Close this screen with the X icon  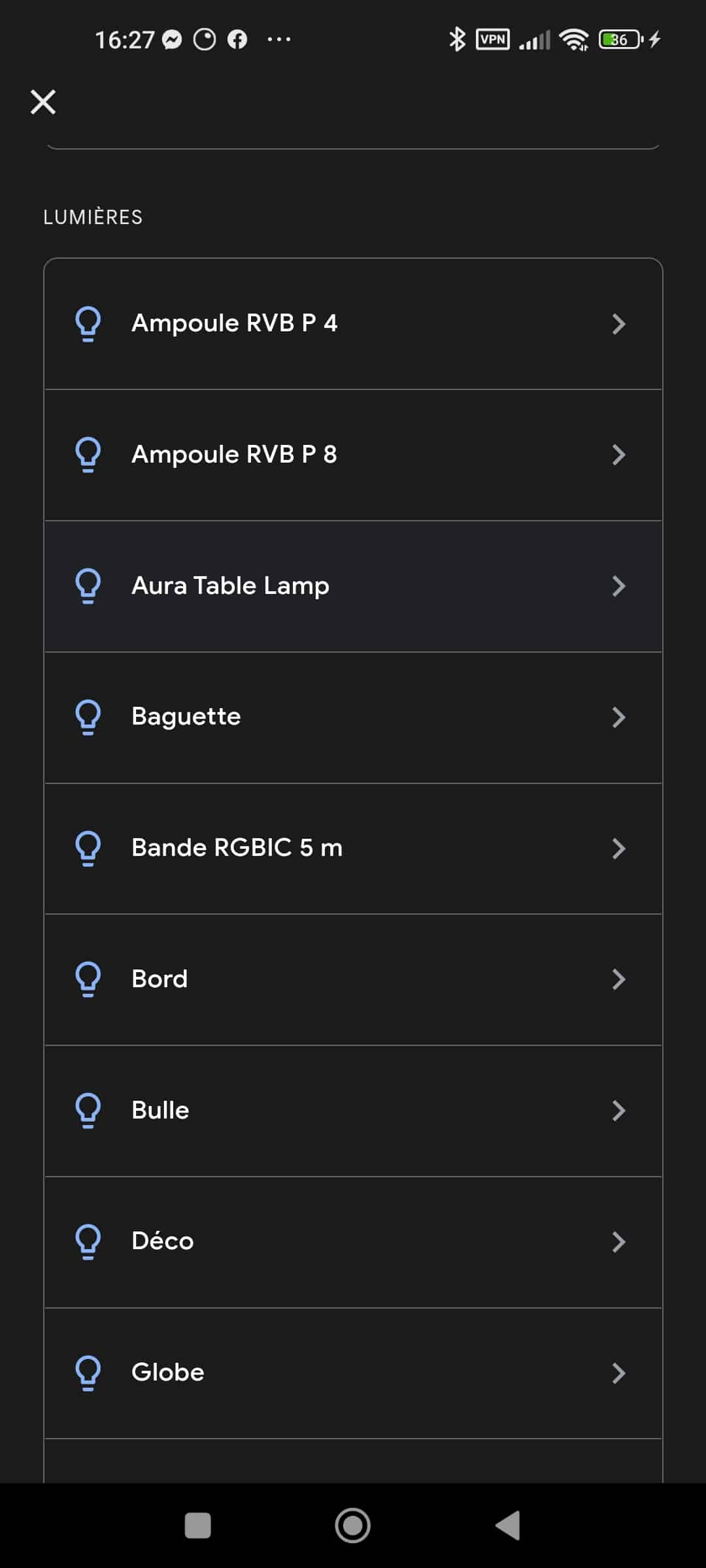click(43, 102)
